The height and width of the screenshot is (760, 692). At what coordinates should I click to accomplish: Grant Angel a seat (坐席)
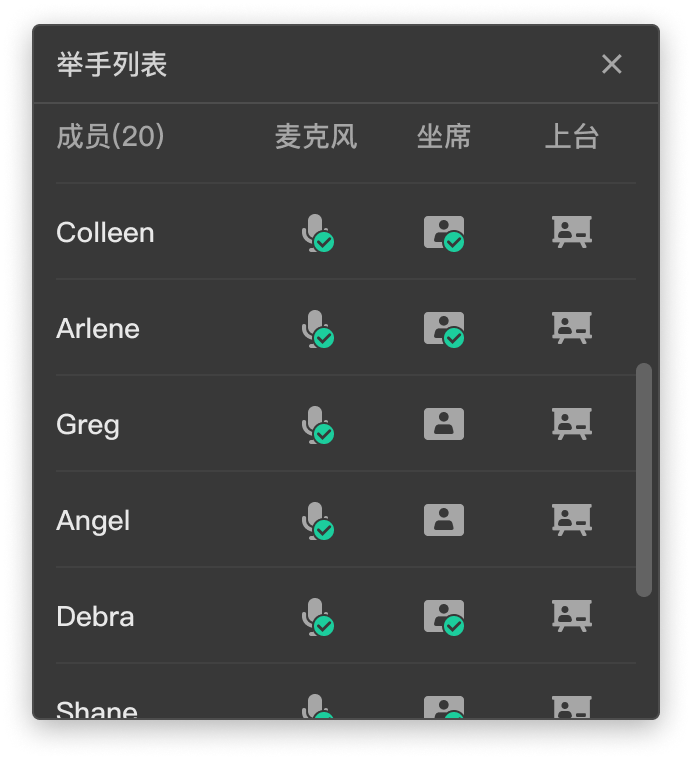click(444, 520)
